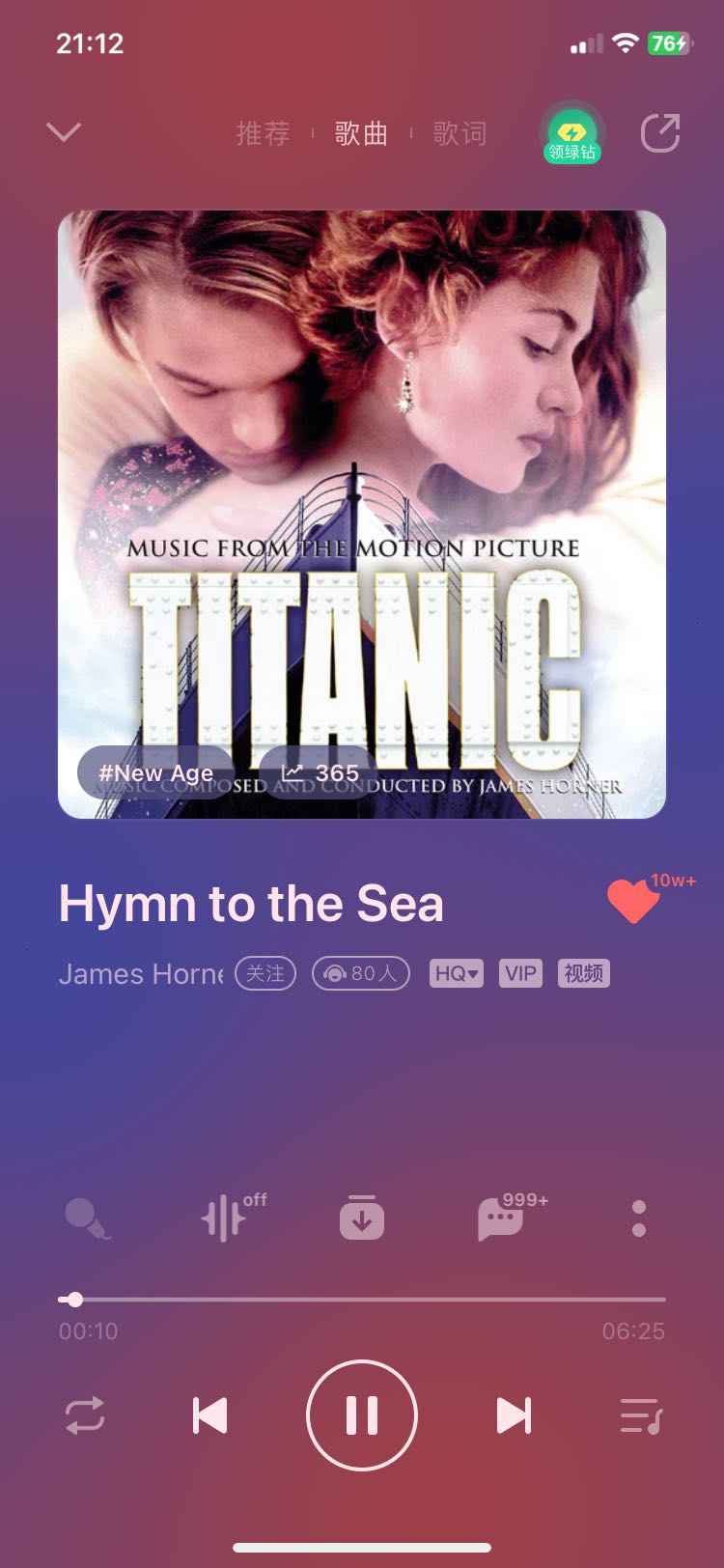Open the #New Age genre tag
This screenshot has height=1568, width=724.
tap(155, 772)
